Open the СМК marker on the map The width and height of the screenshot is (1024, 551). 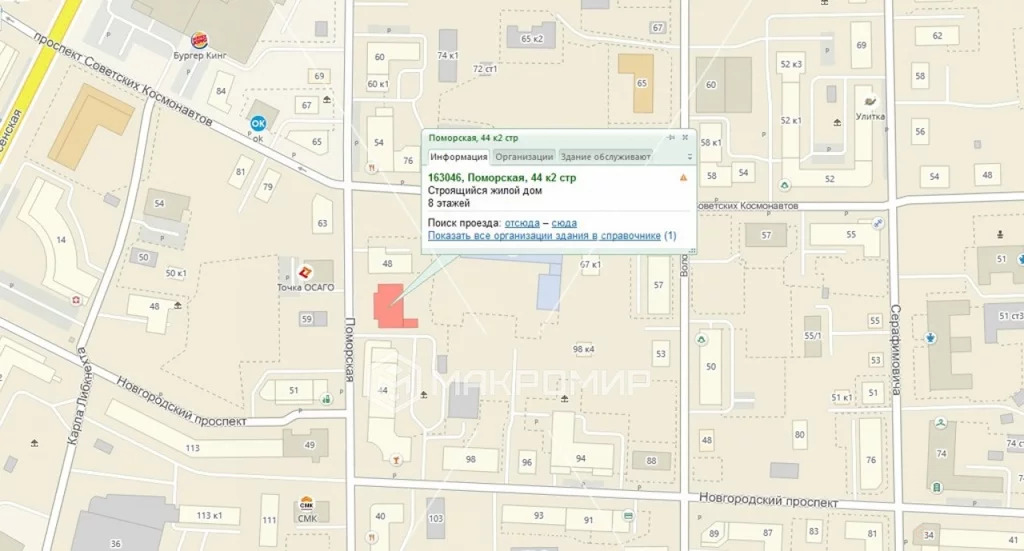[307, 505]
